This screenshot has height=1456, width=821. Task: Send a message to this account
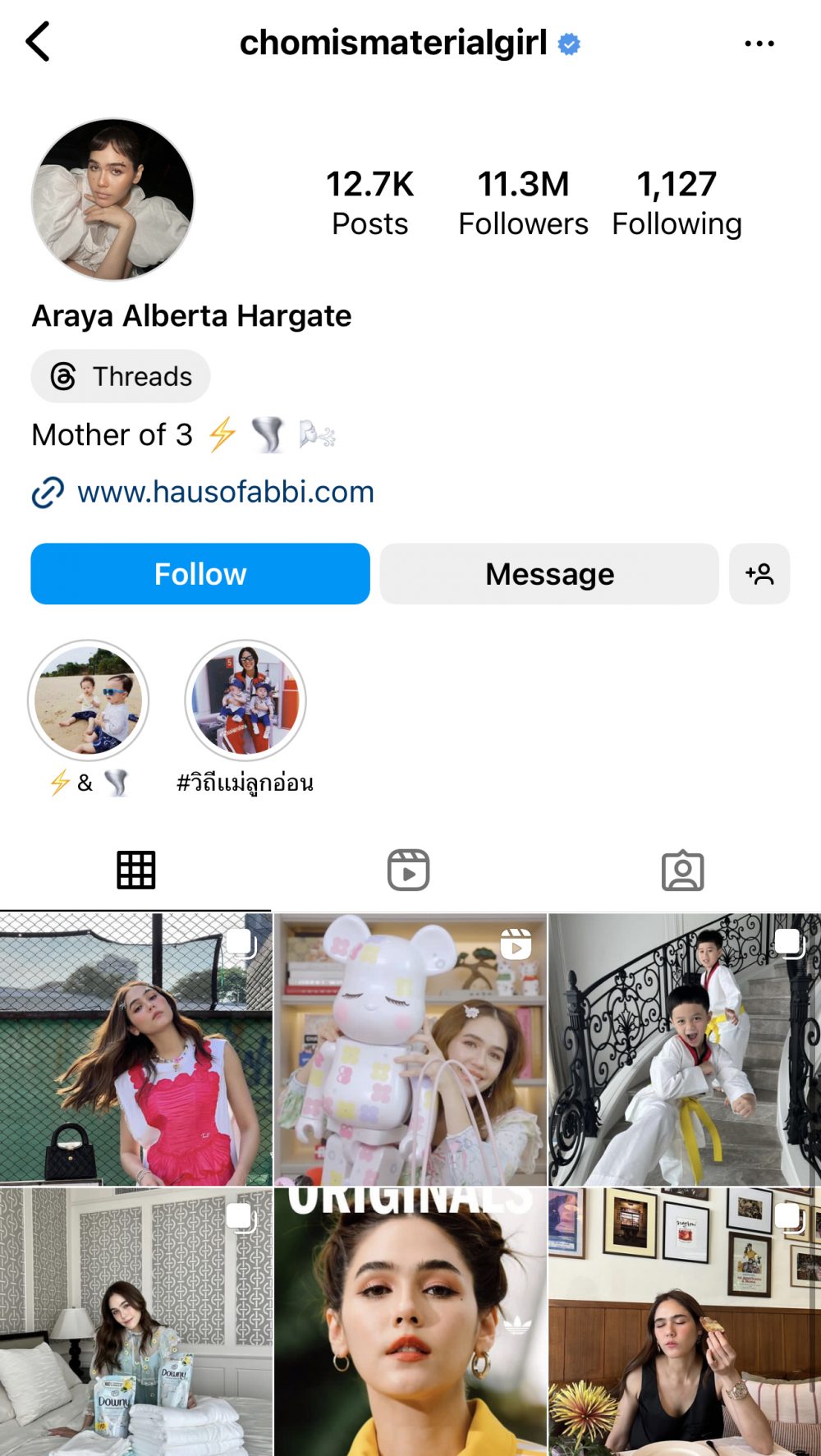coord(549,574)
